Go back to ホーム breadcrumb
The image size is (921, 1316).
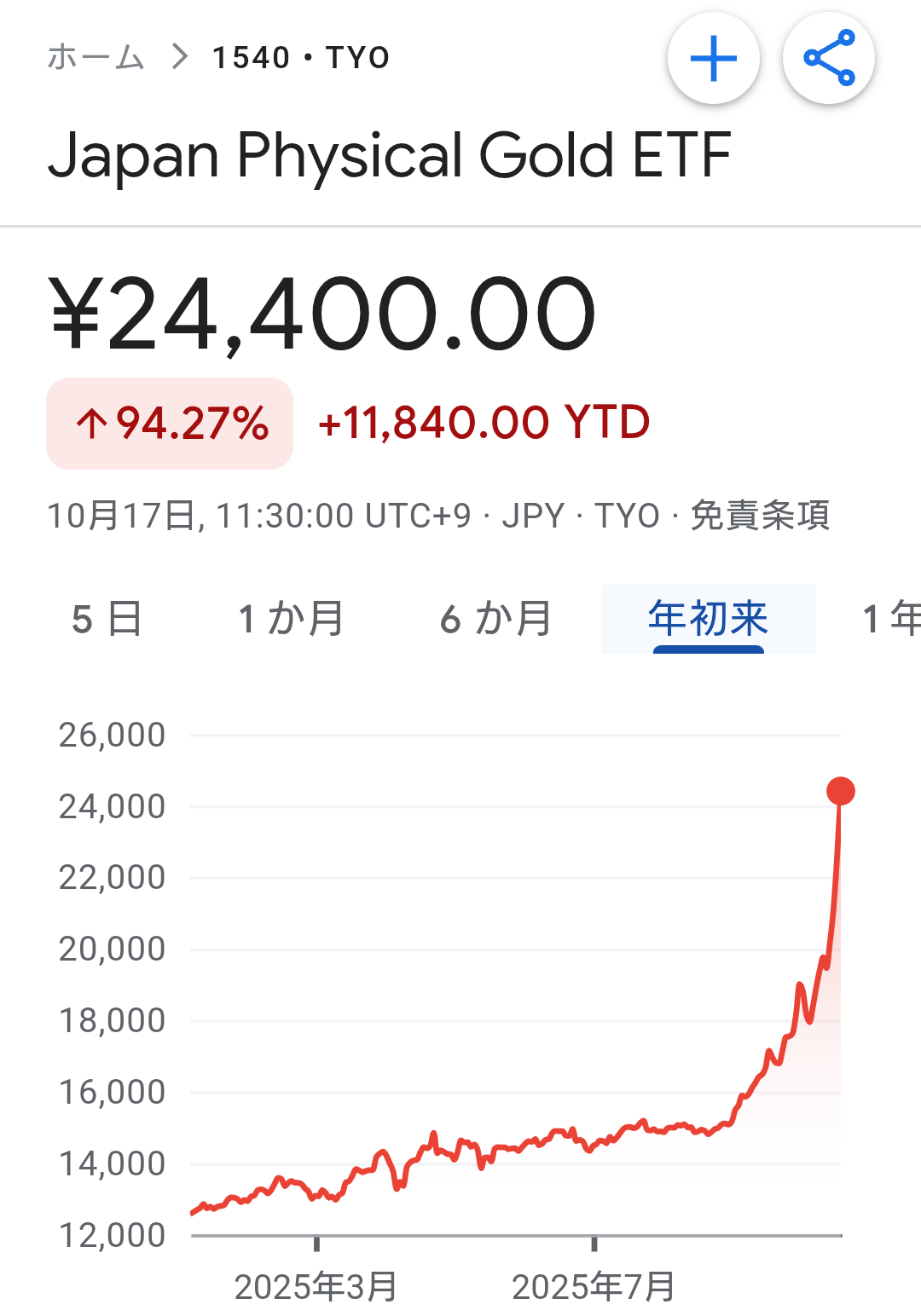96,58
